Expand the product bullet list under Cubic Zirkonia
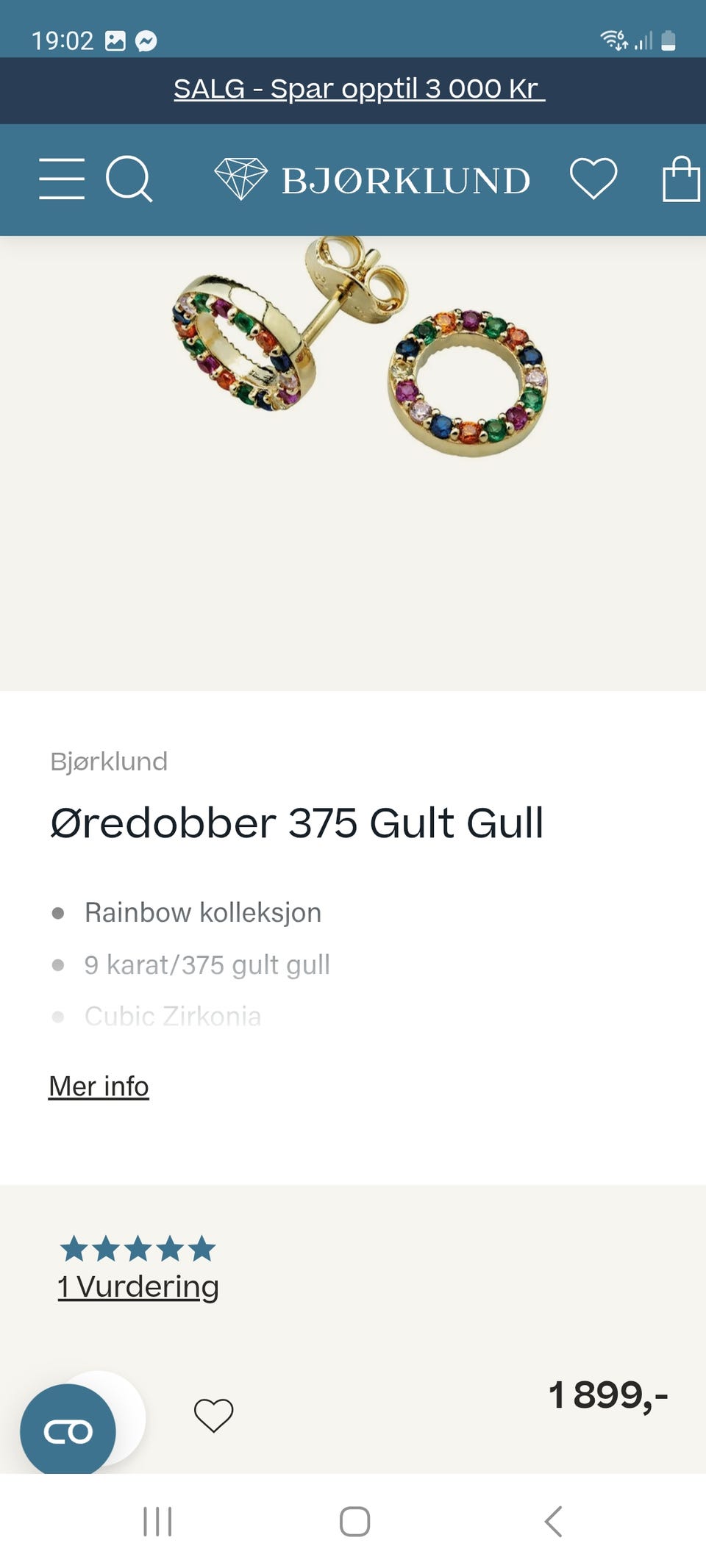Screen dimensions: 706x1568 pyautogui.click(x=174, y=1016)
